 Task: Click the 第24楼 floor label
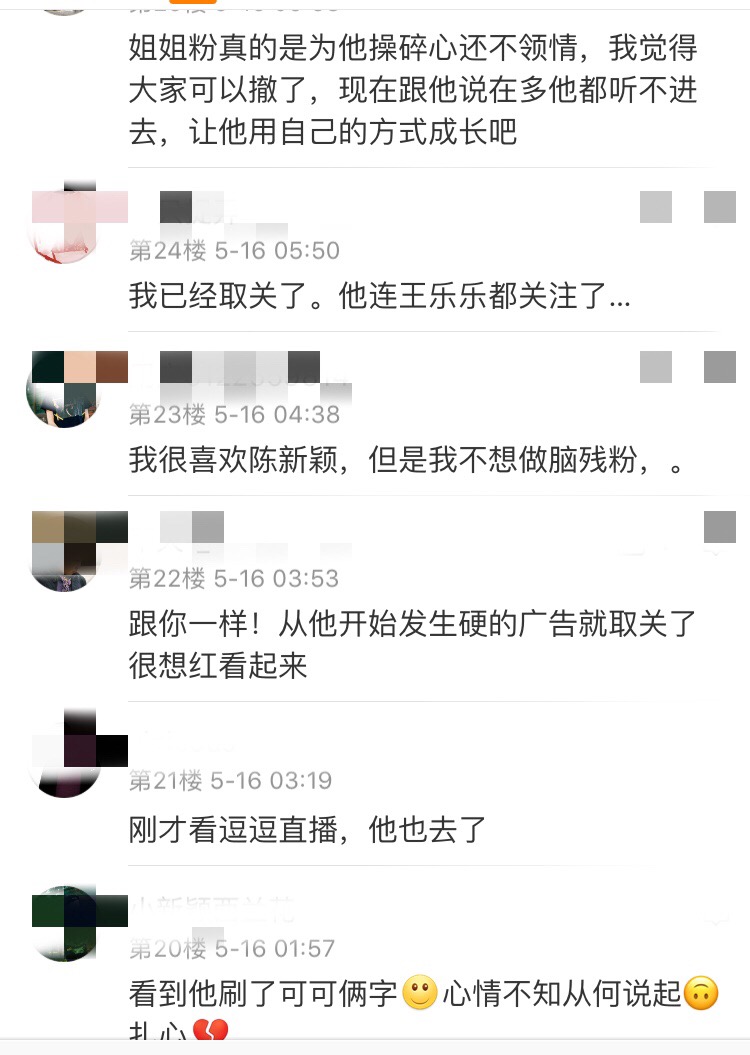click(x=160, y=249)
